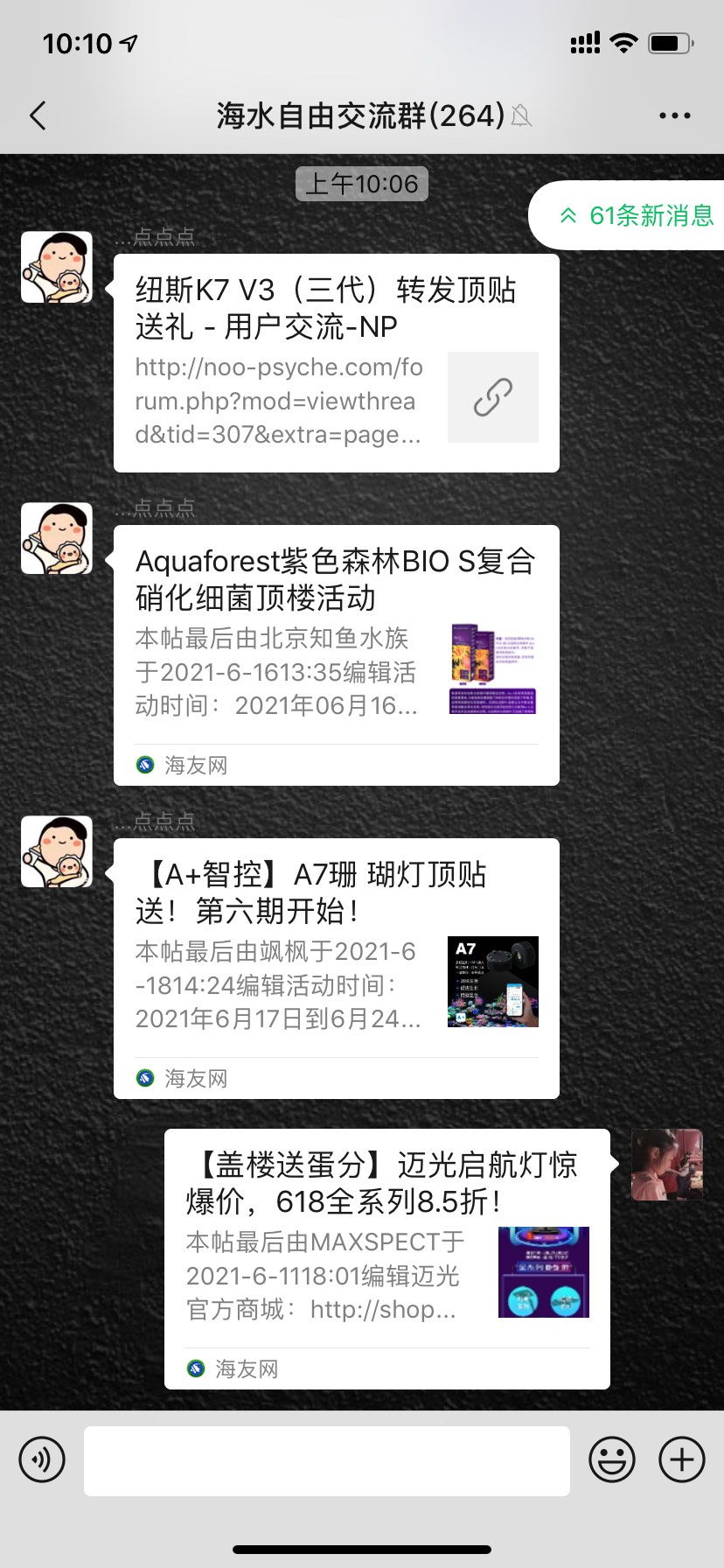Open the 纽斯K7 V3 转发顶贴 link card

point(336,363)
